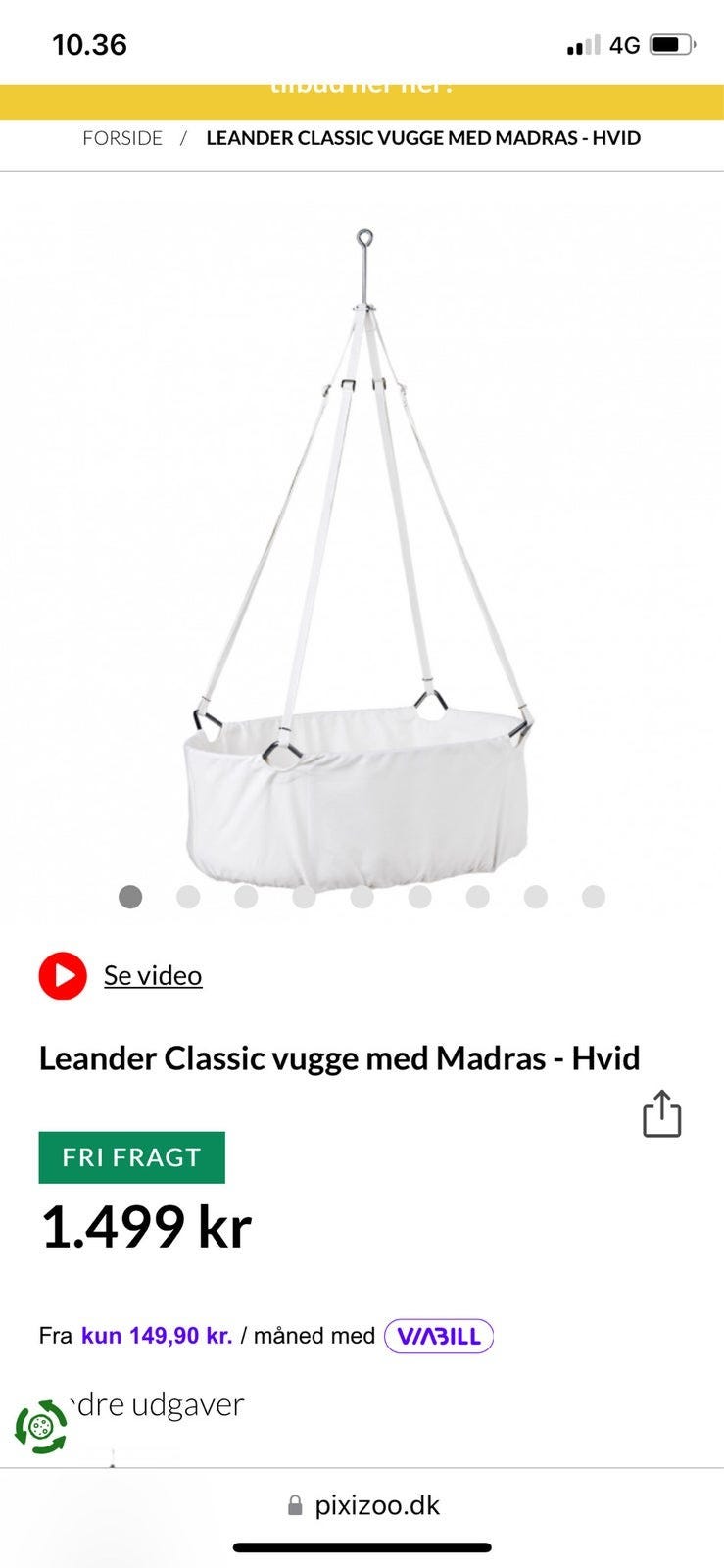Tap the red video play icon
Viewport: 724px width, 1568px height.
pos(63,976)
